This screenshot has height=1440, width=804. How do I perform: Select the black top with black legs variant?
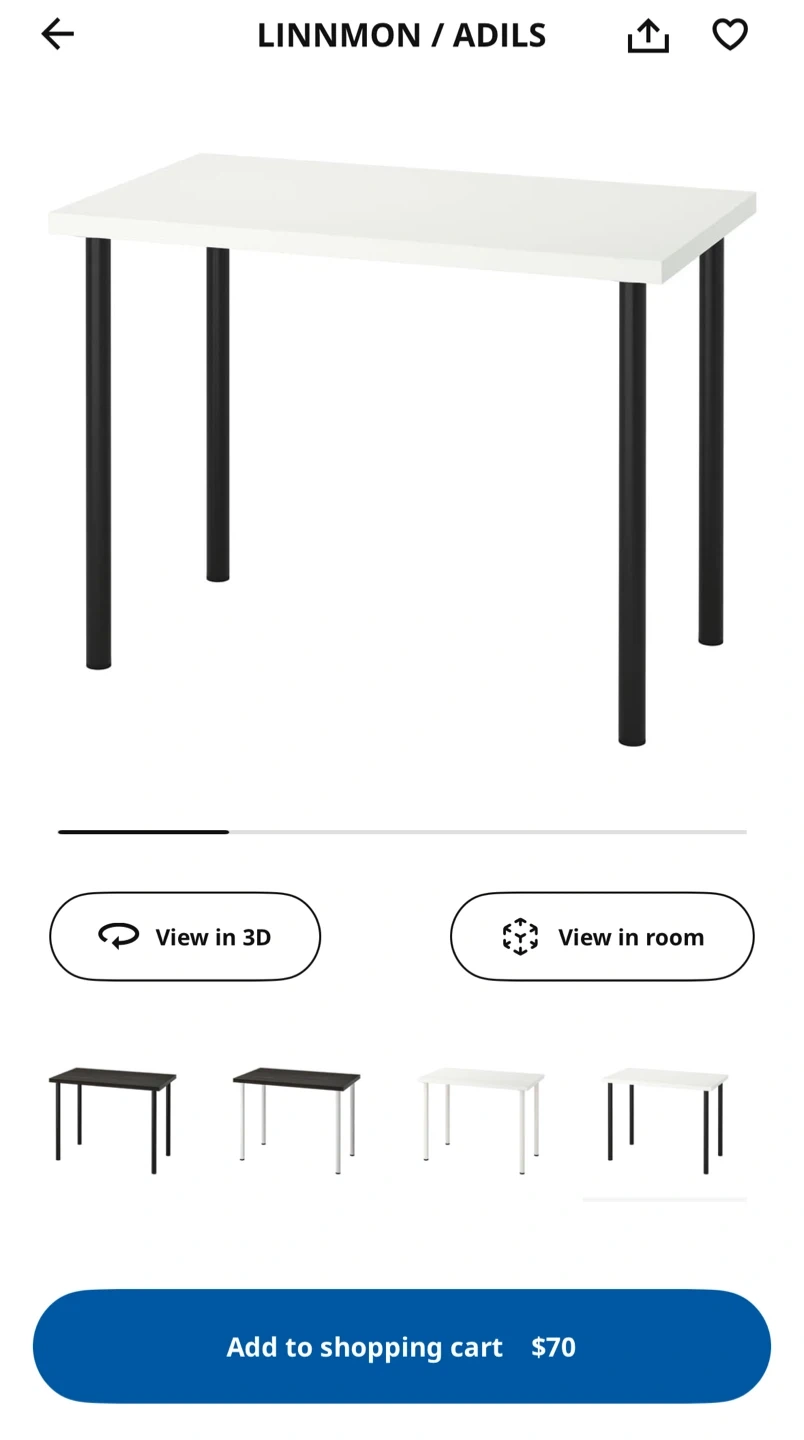coord(112,1119)
